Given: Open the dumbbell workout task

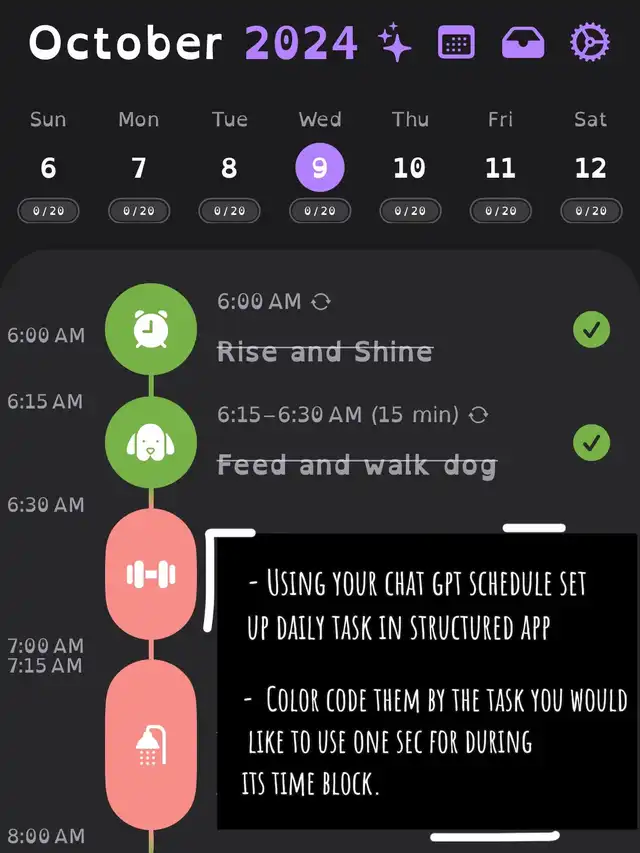Looking at the screenshot, I should [151, 574].
